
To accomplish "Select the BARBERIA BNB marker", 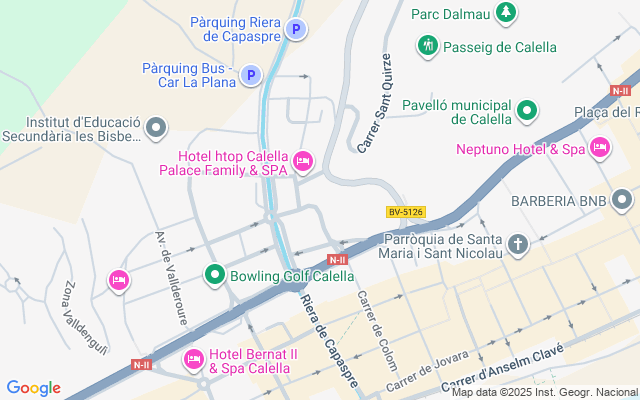I will 624,200.
